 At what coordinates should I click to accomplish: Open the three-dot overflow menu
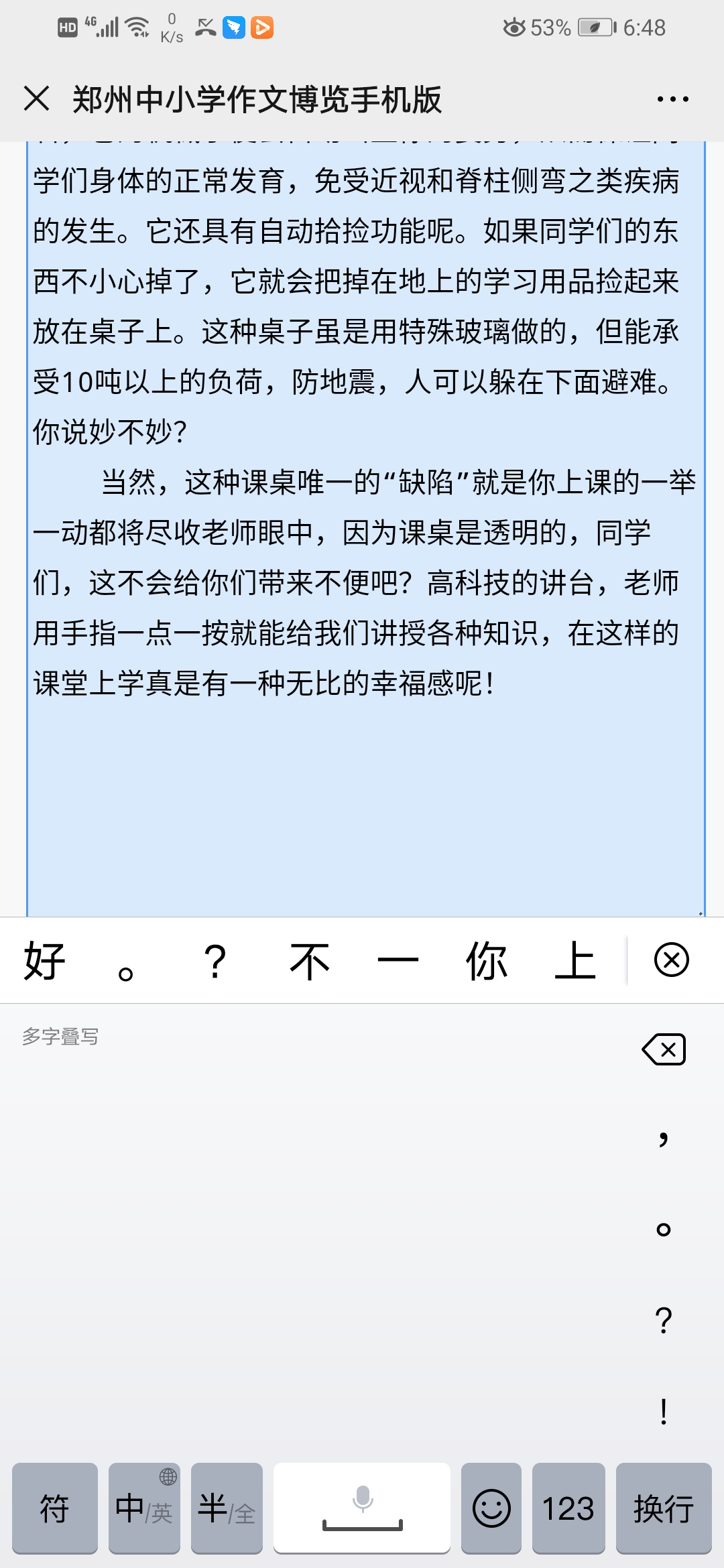coord(672,99)
